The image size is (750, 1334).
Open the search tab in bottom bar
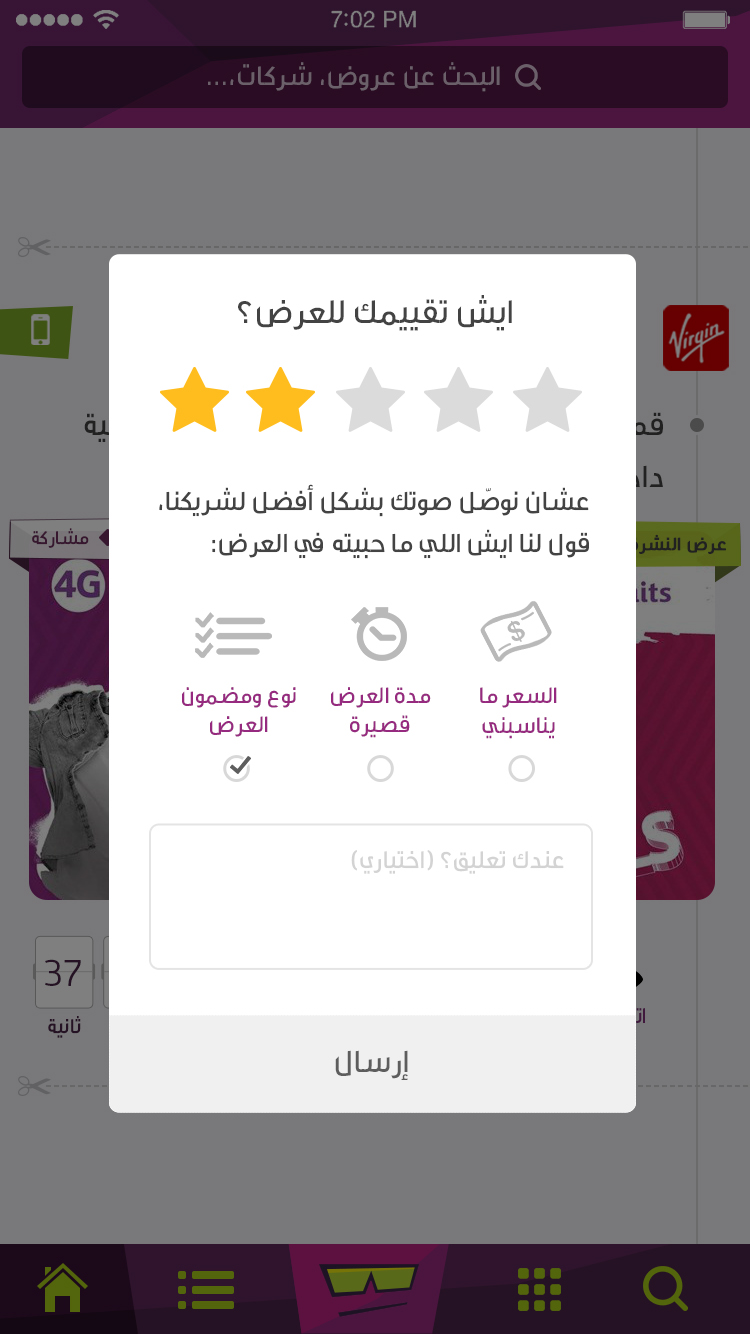(x=665, y=1289)
